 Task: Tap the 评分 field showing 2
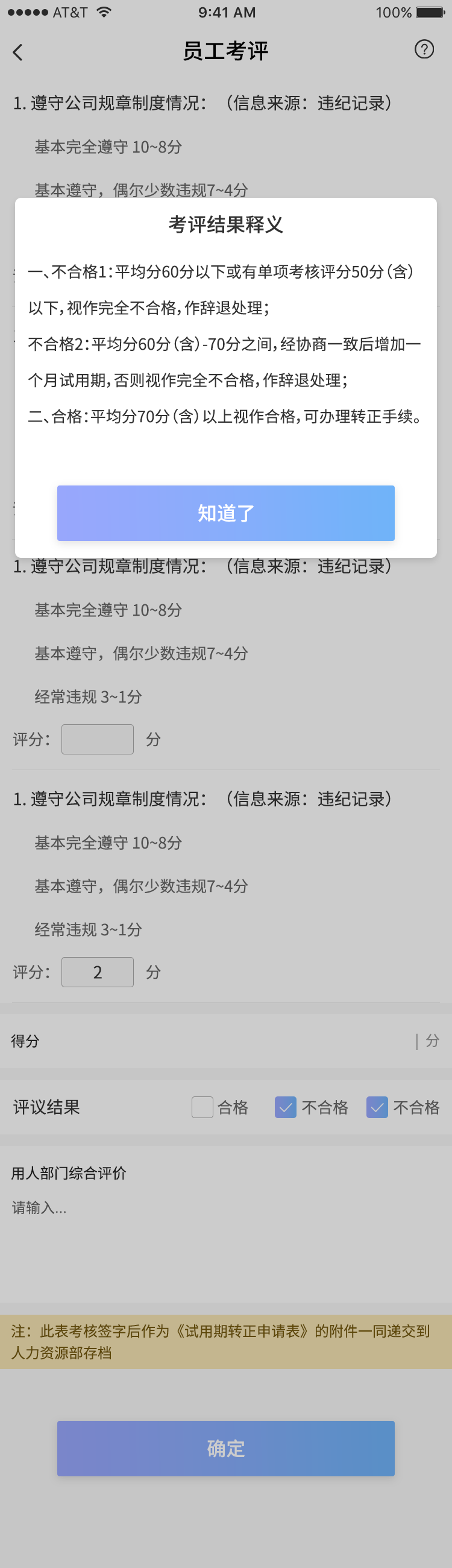[98, 972]
